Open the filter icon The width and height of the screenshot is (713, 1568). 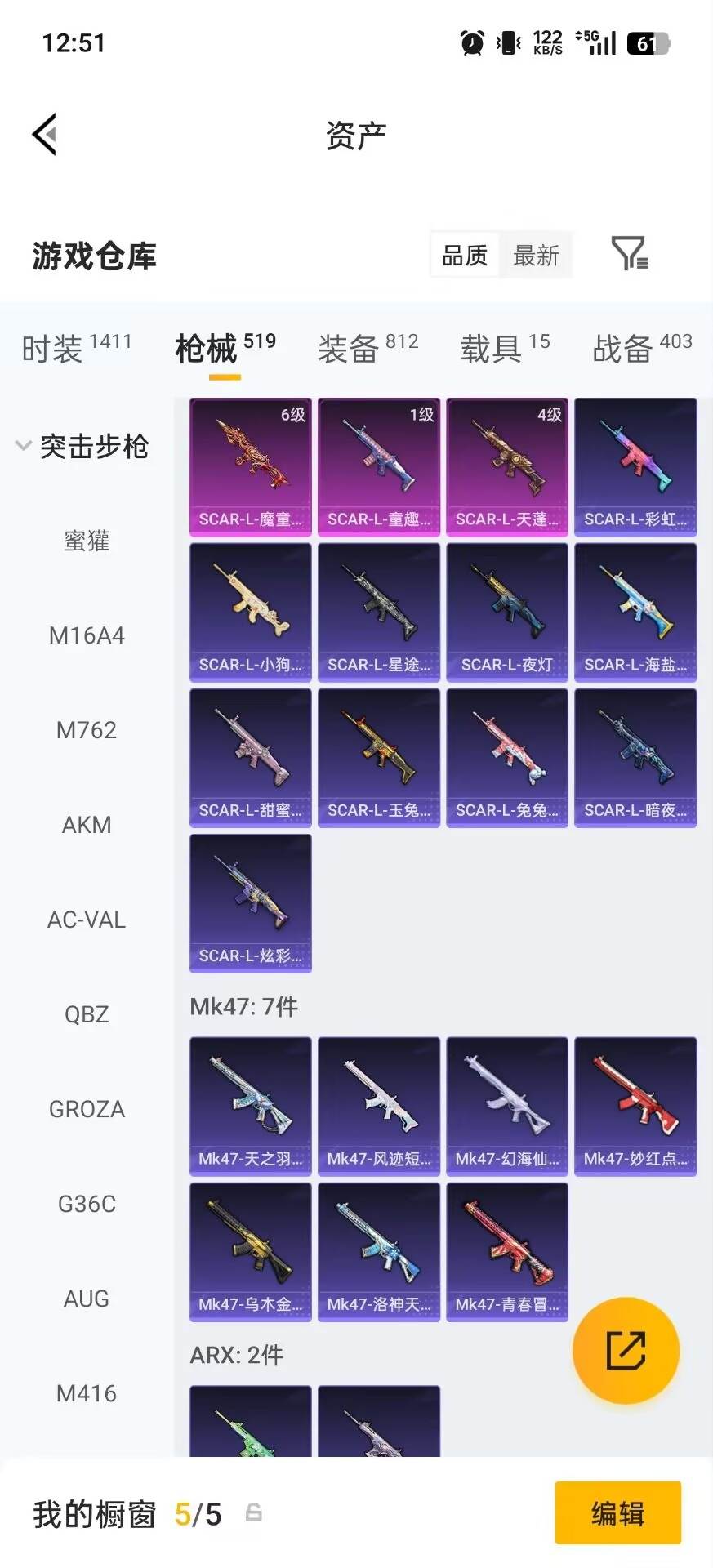click(630, 254)
